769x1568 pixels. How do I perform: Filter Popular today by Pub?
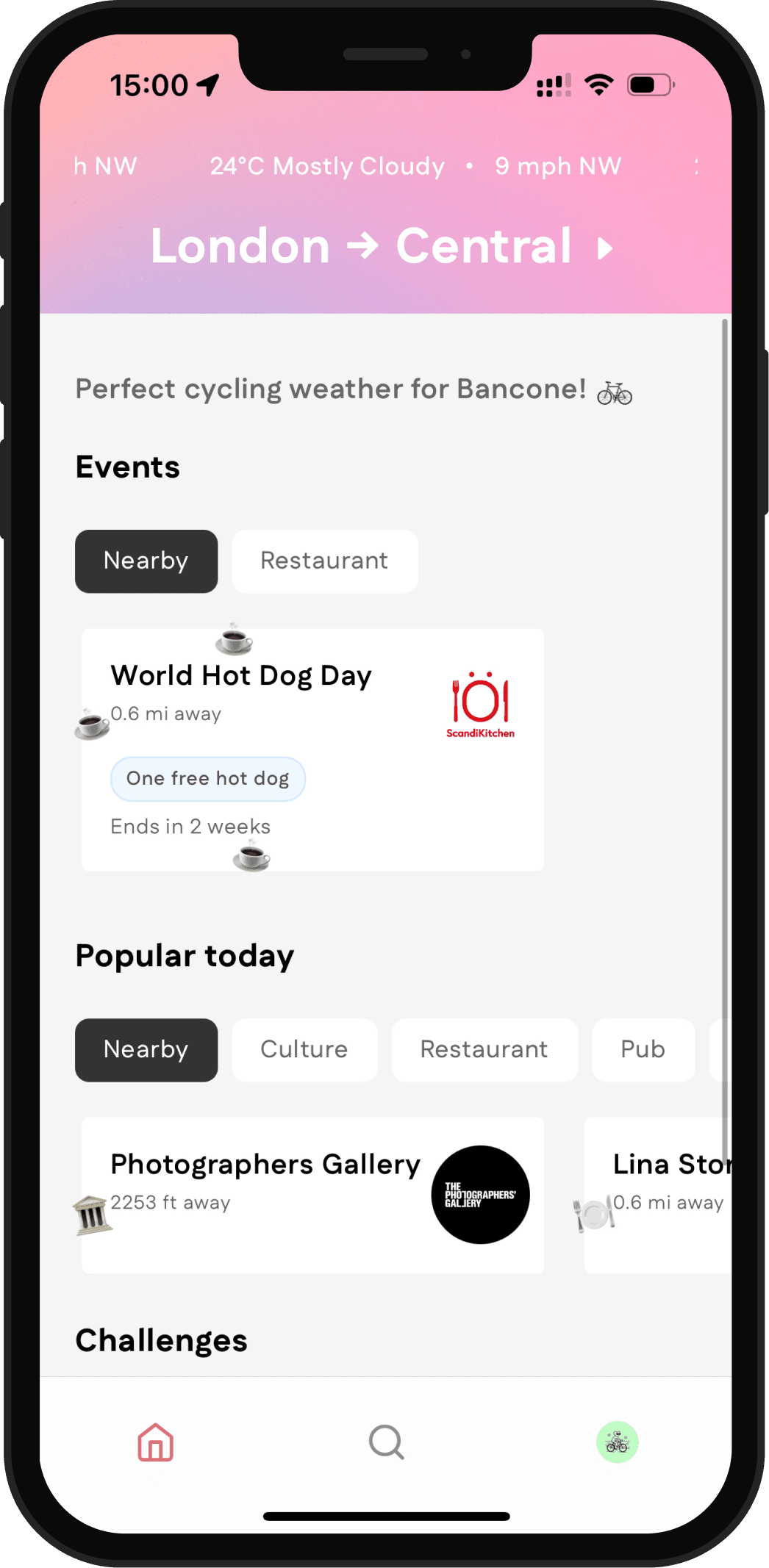click(643, 1050)
